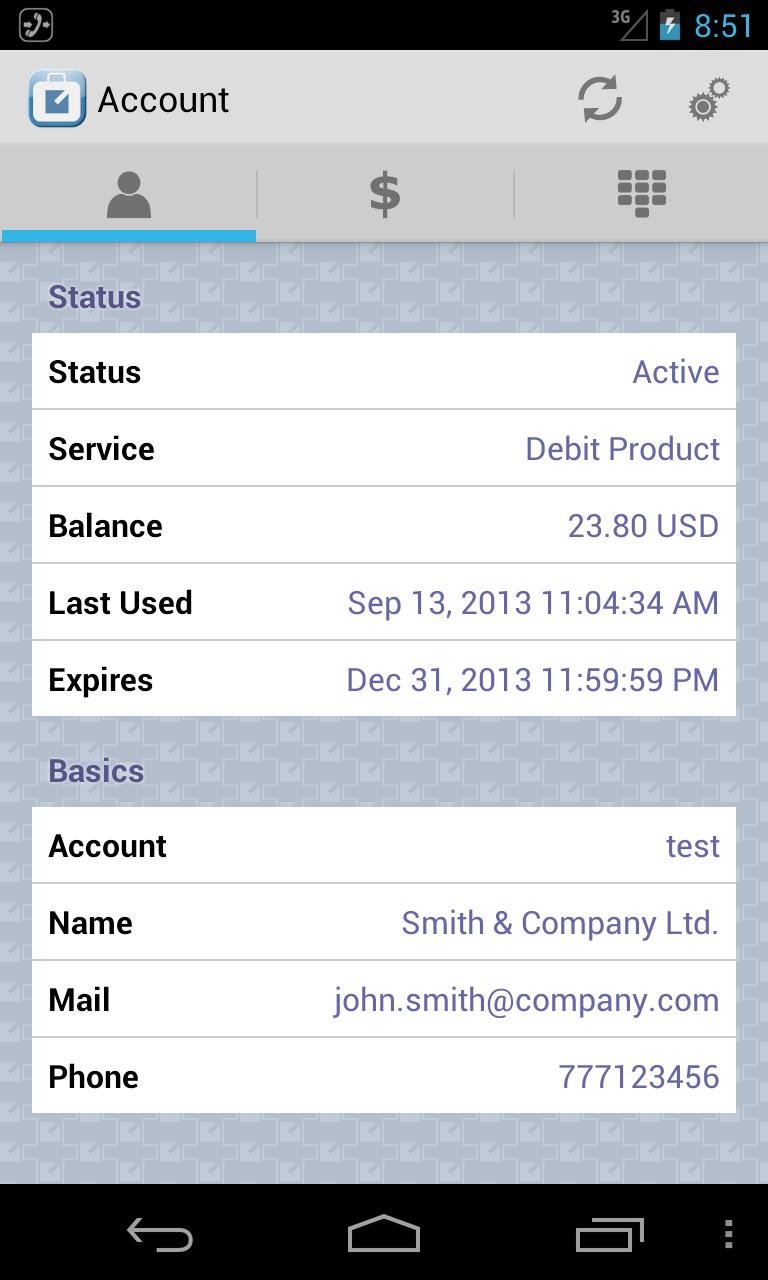Open the system overflow menu dots

pyautogui.click(x=728, y=1234)
